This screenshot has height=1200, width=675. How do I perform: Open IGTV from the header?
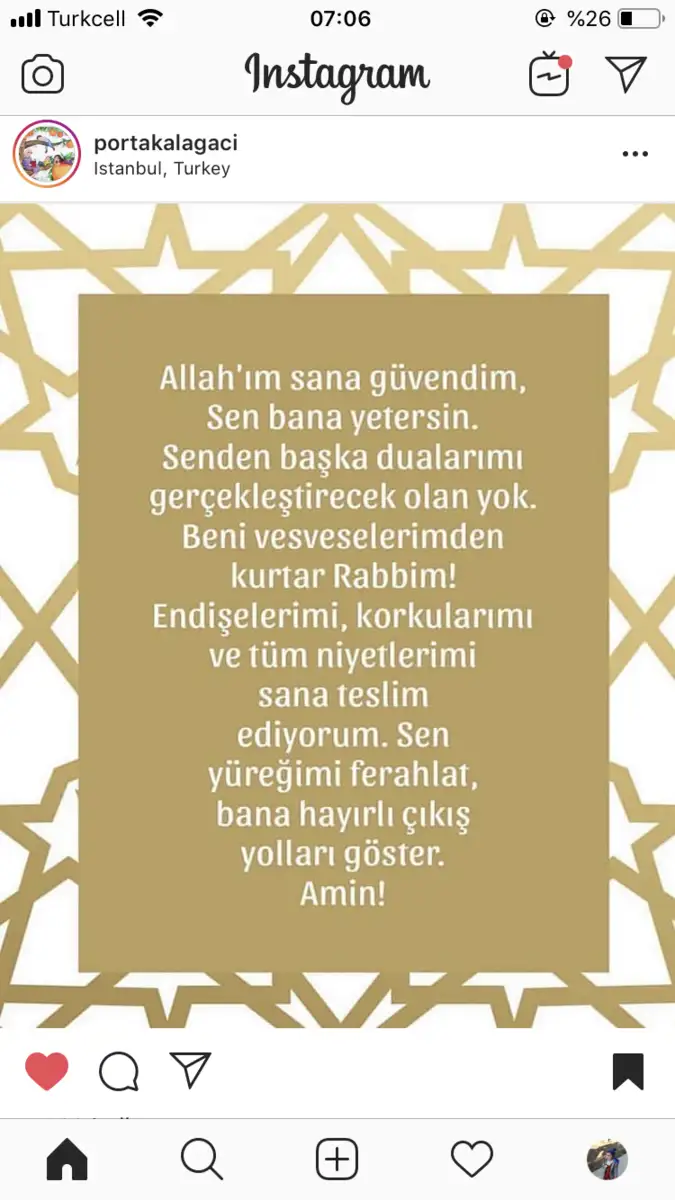tap(549, 75)
